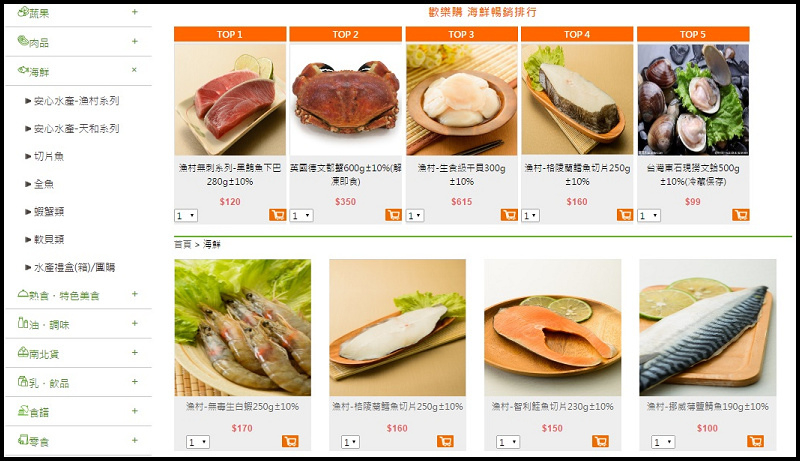The width and height of the screenshot is (800, 461).
Task: Expand the 熟食．特色美食 category
Action: point(134,295)
